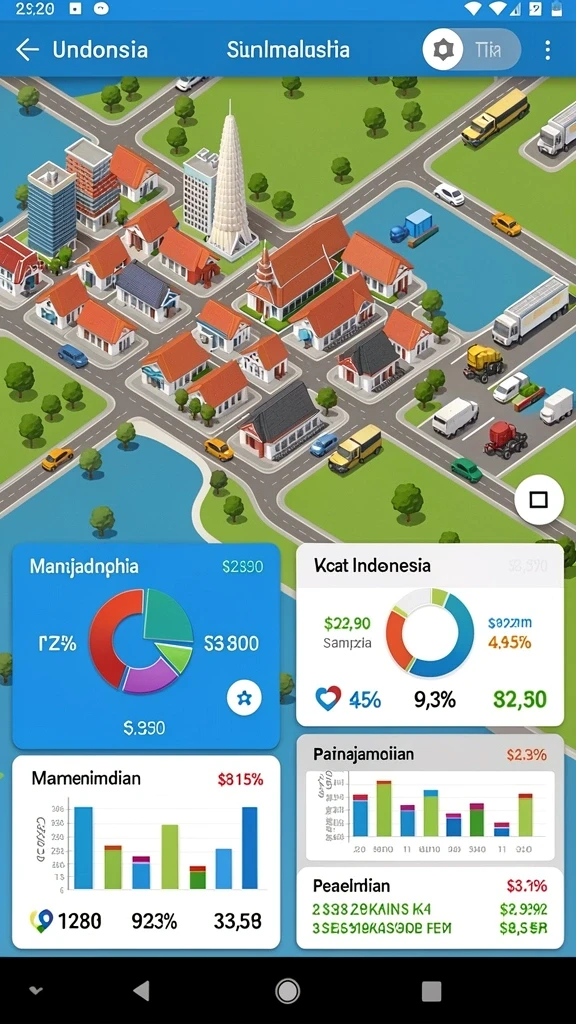The height and width of the screenshot is (1024, 576).
Task: Open the three-dot overflow menu
Action: pyautogui.click(x=547, y=50)
